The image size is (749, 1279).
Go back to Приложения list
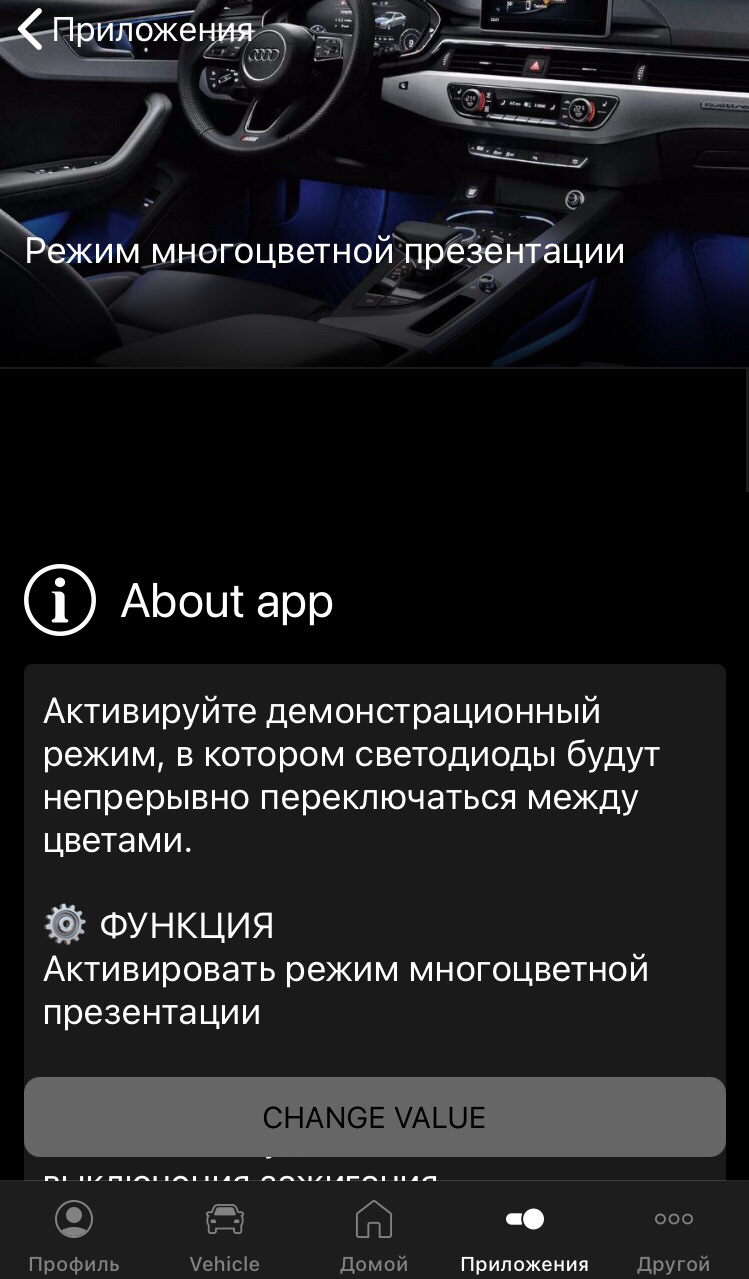click(135, 29)
